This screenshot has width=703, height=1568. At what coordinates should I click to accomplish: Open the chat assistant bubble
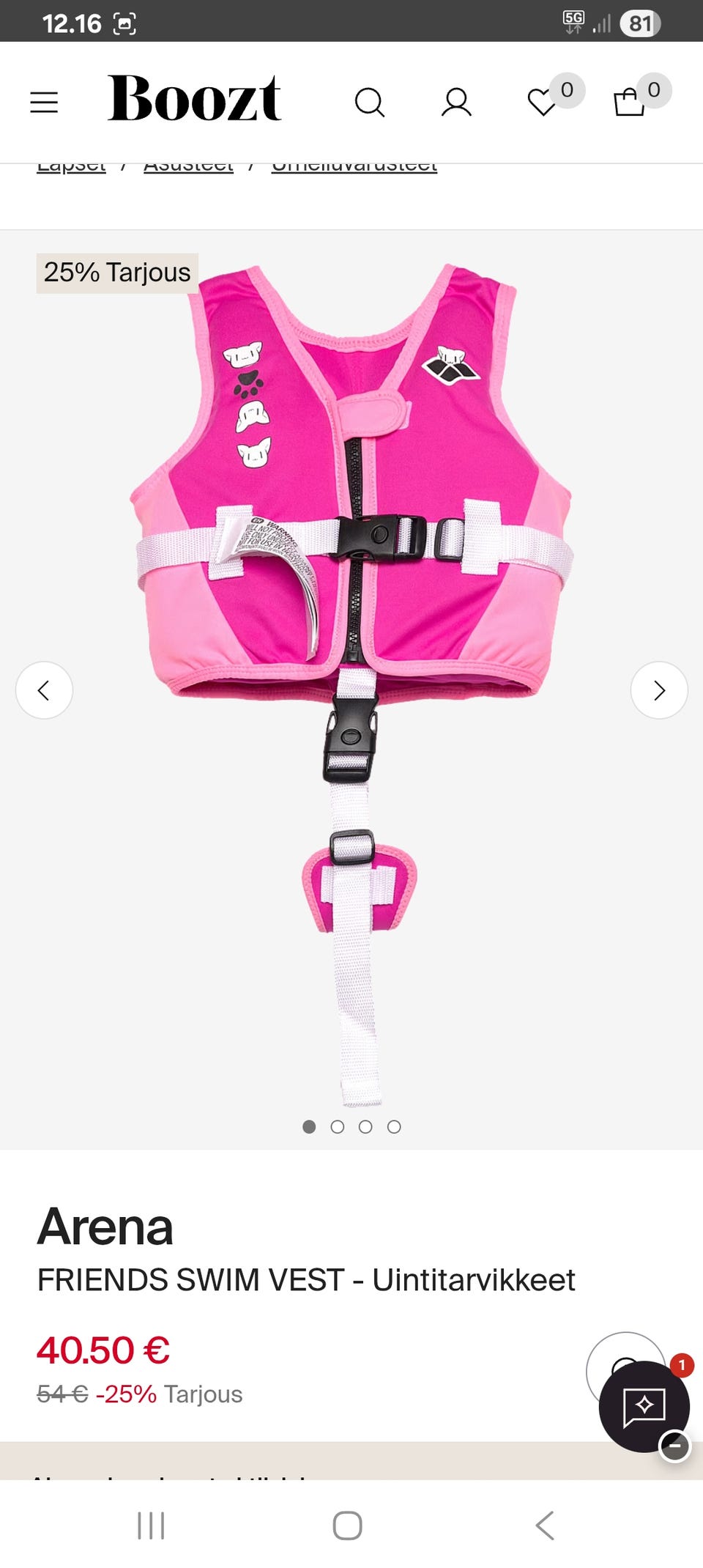[644, 1406]
